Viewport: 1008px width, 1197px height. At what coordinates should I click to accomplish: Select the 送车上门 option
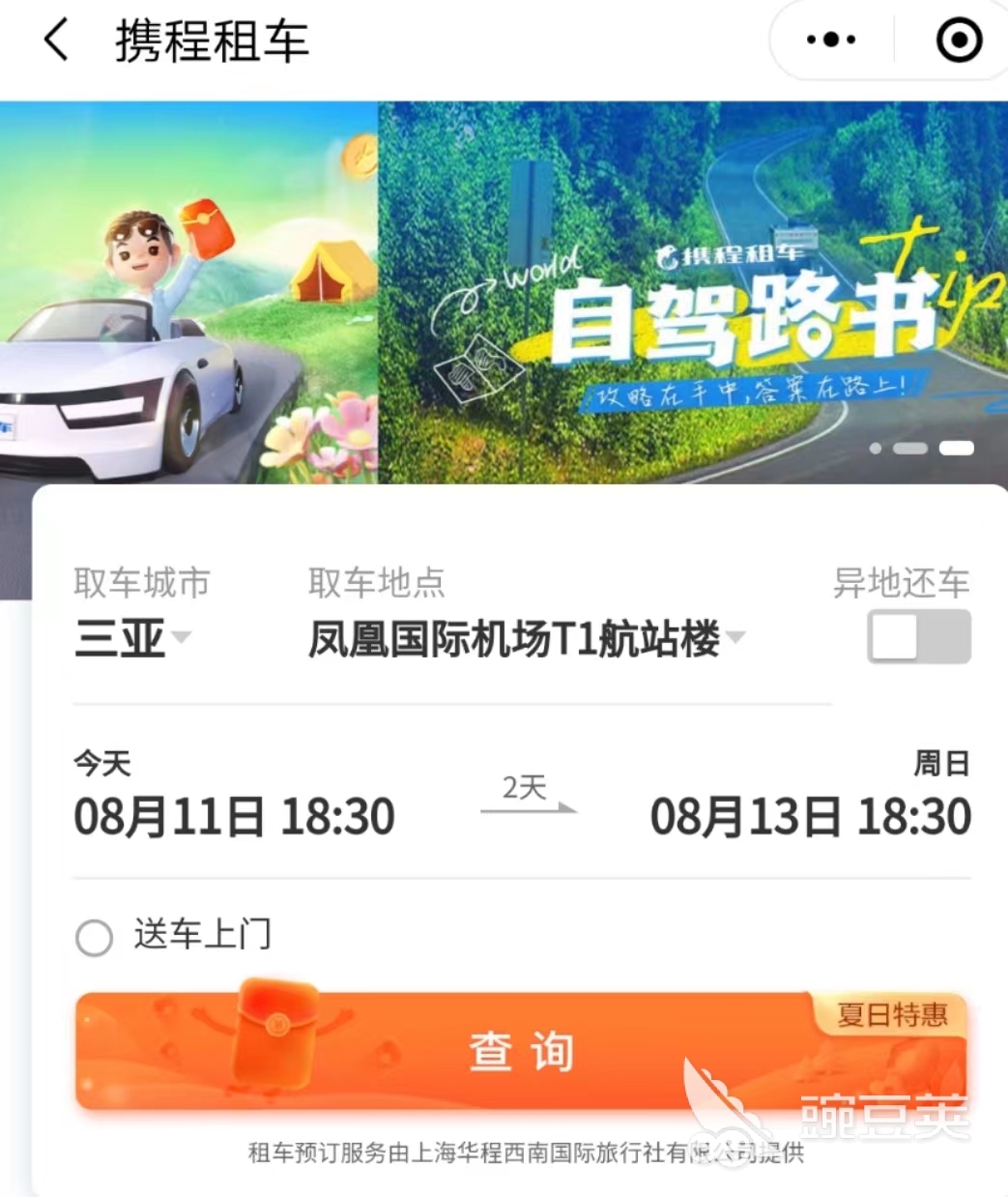pos(95,936)
